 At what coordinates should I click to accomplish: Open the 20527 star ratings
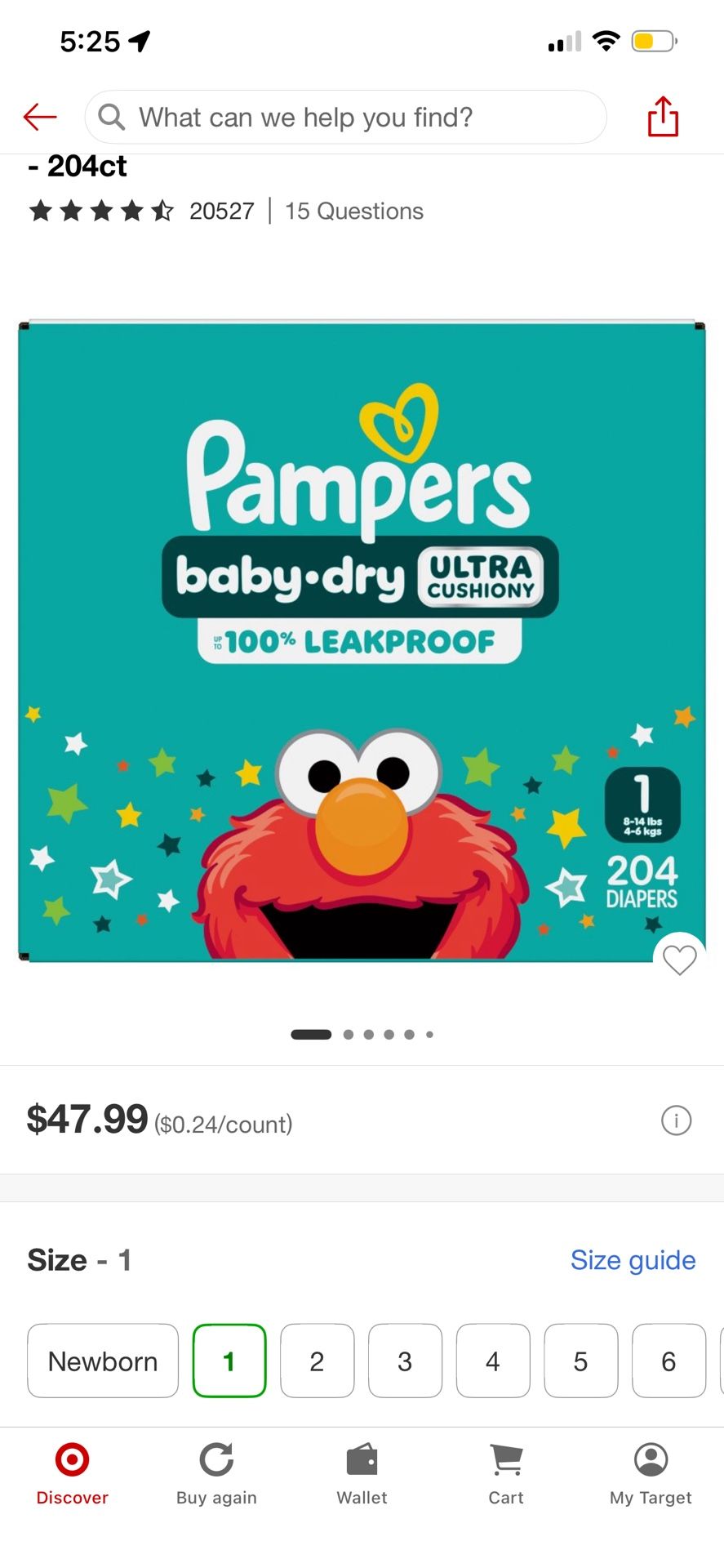pos(141,212)
